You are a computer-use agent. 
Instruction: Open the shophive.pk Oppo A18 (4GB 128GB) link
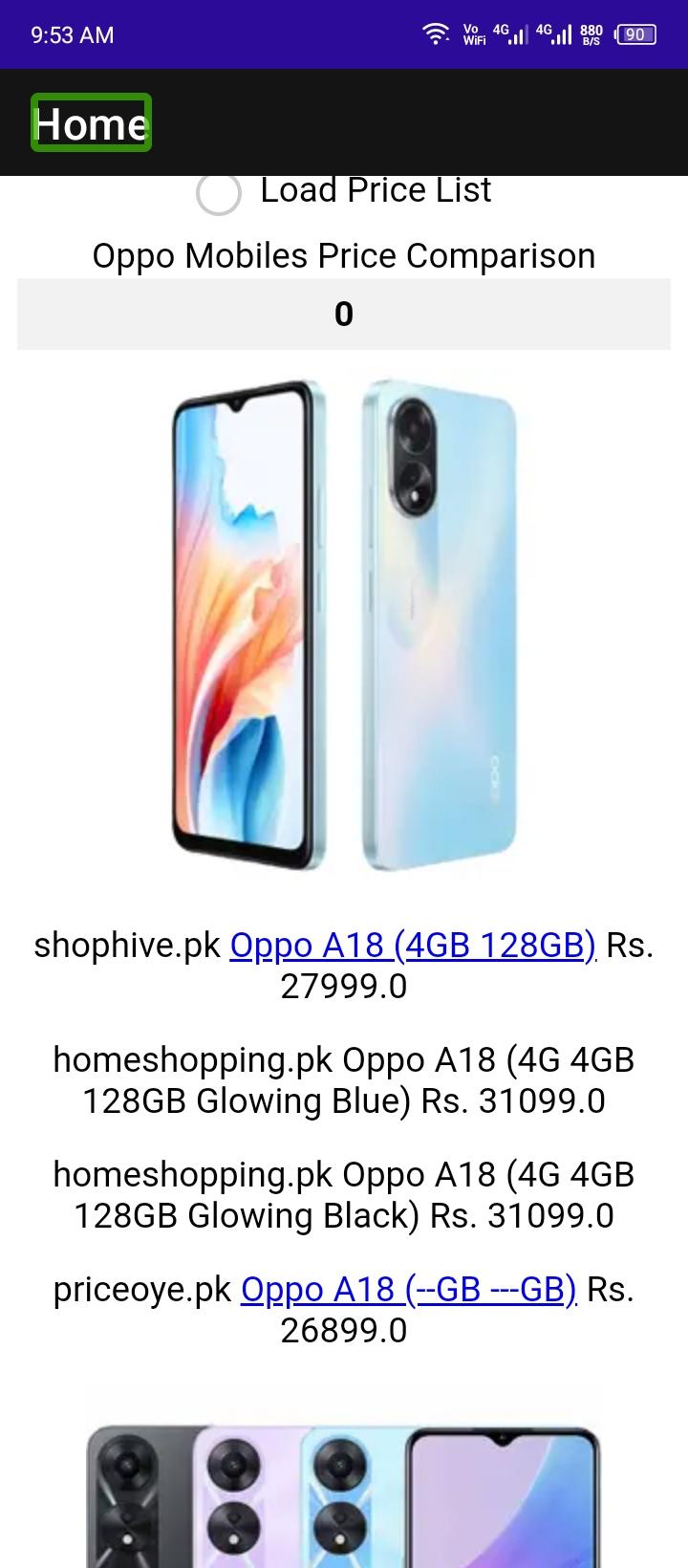point(413,946)
